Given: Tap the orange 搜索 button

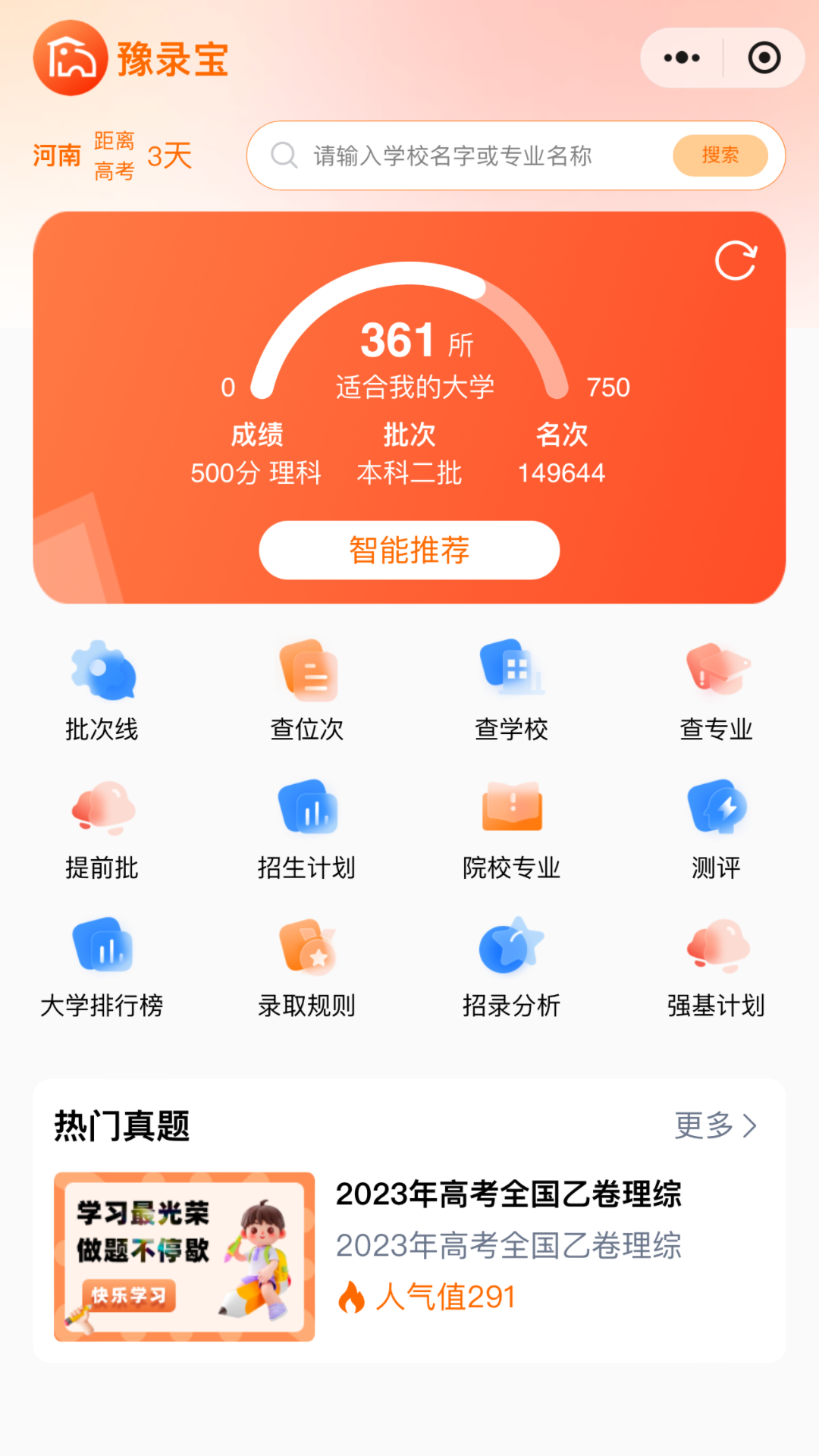Looking at the screenshot, I should coord(720,155).
